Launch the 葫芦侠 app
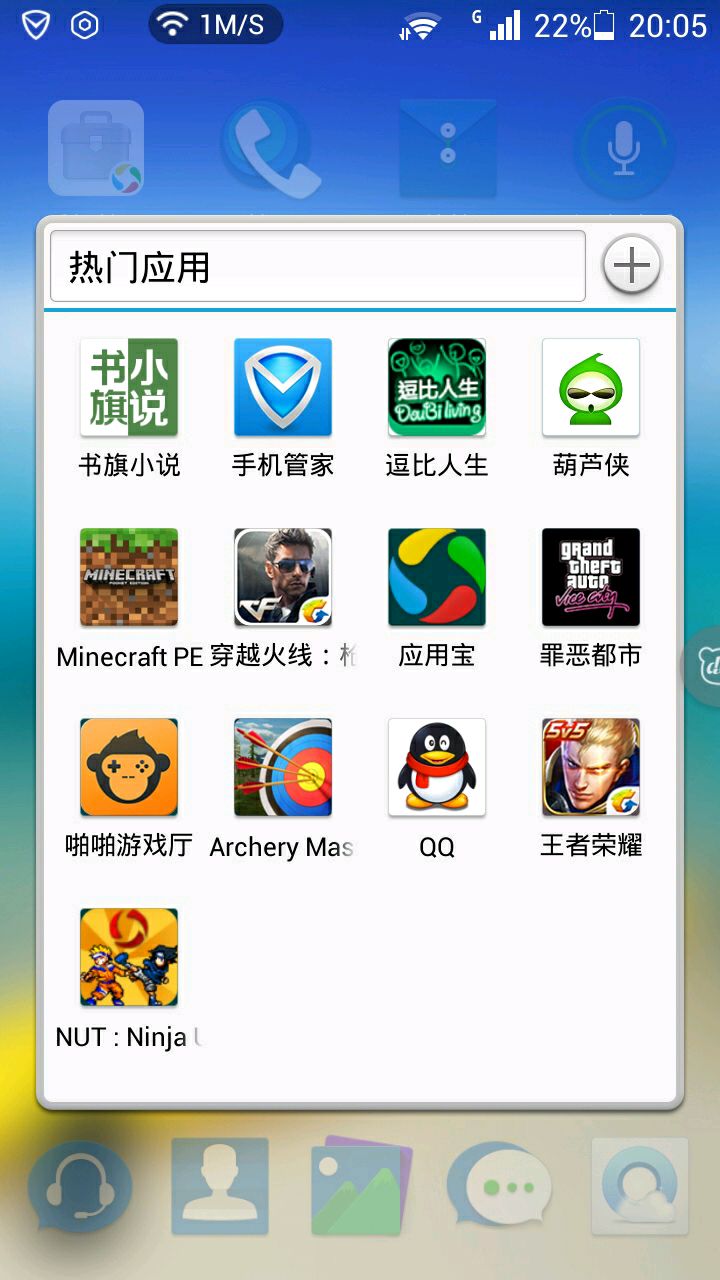The width and height of the screenshot is (720, 1280). click(591, 388)
